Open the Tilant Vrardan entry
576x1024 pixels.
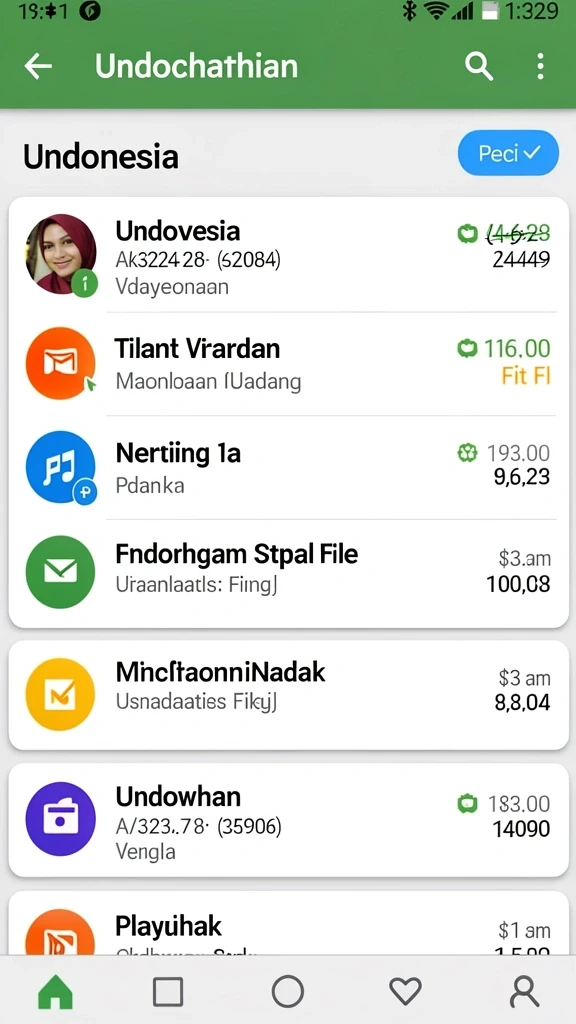(x=288, y=364)
